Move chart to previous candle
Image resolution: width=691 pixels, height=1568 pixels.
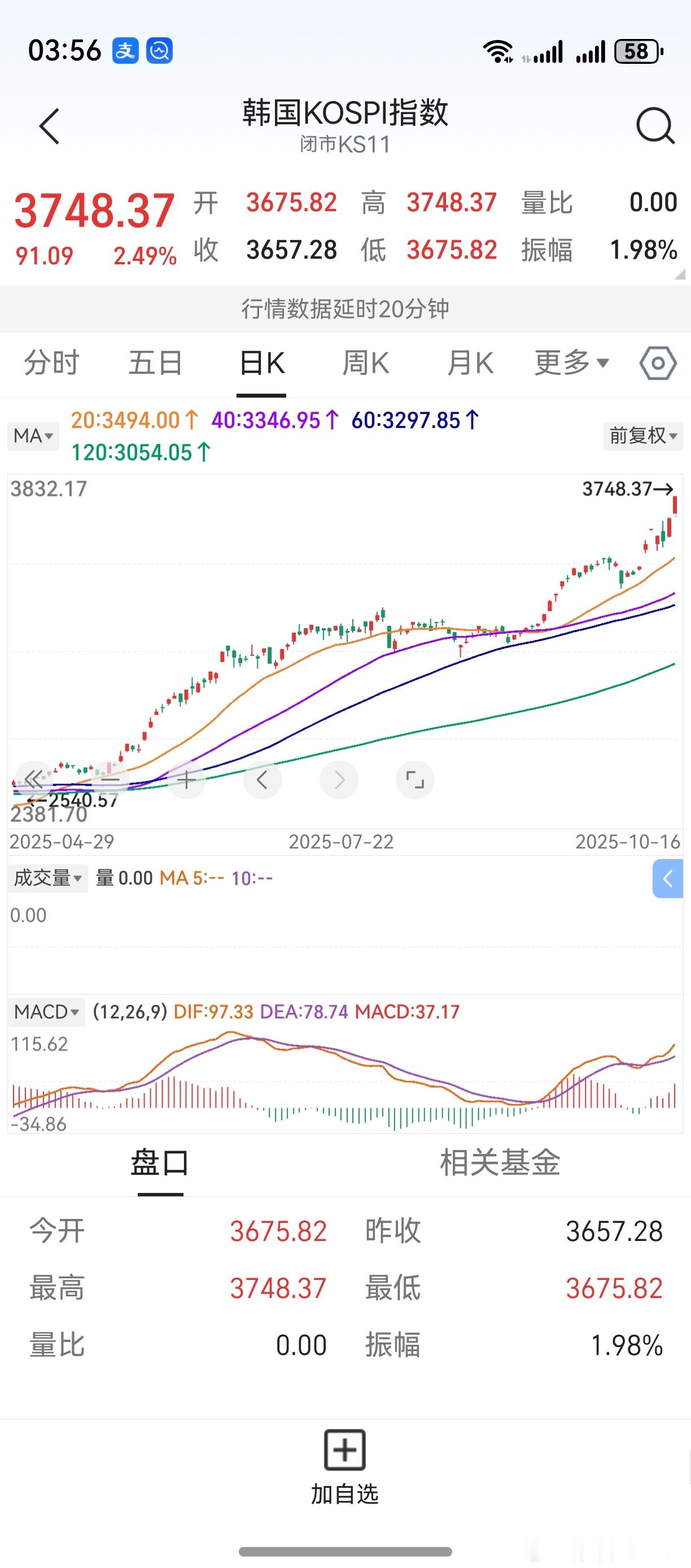pos(262,779)
